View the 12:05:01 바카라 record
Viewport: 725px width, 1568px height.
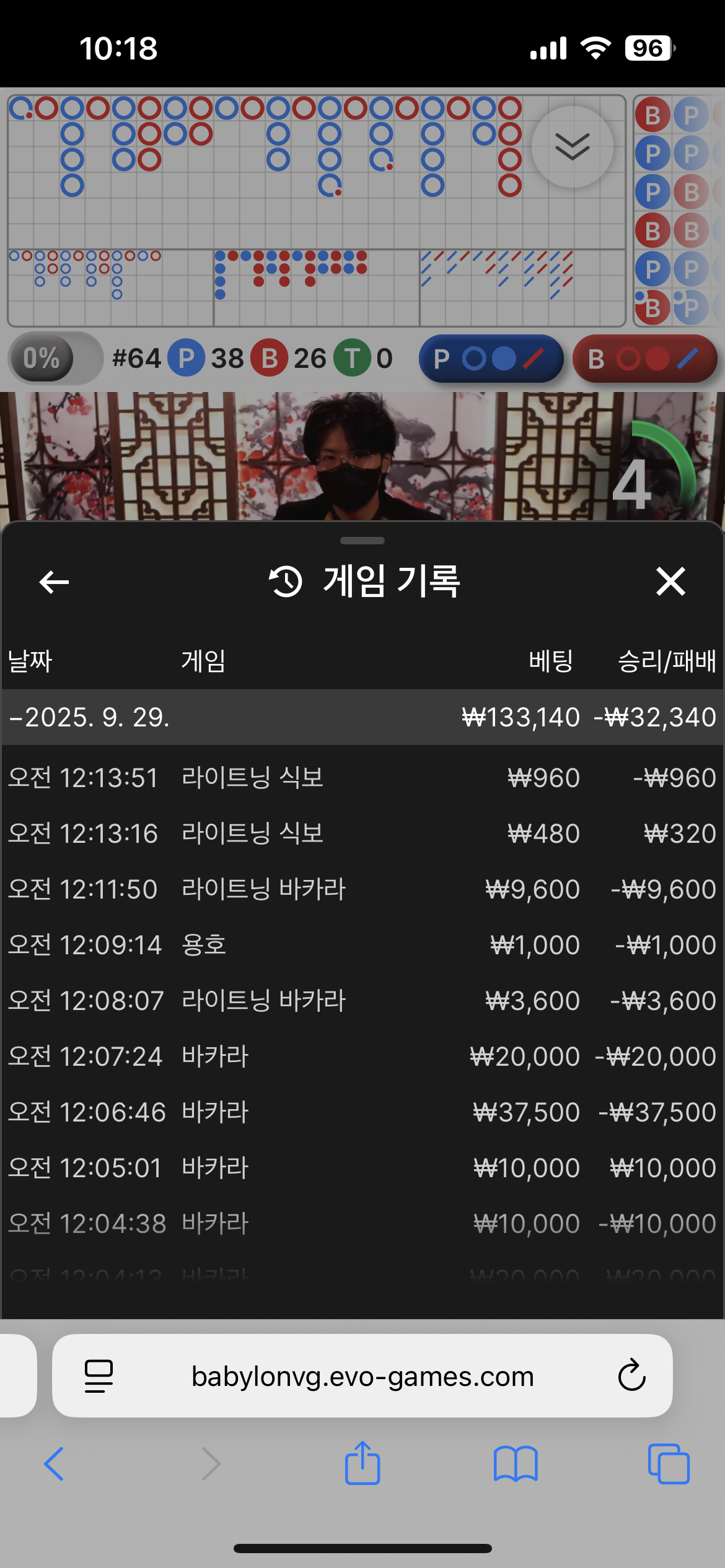[362, 1168]
